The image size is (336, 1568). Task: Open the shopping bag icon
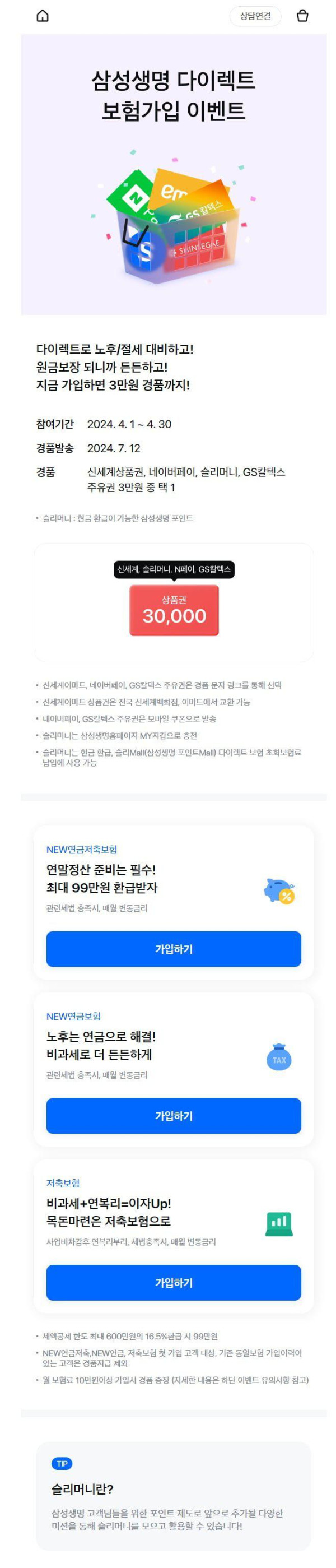click(302, 16)
